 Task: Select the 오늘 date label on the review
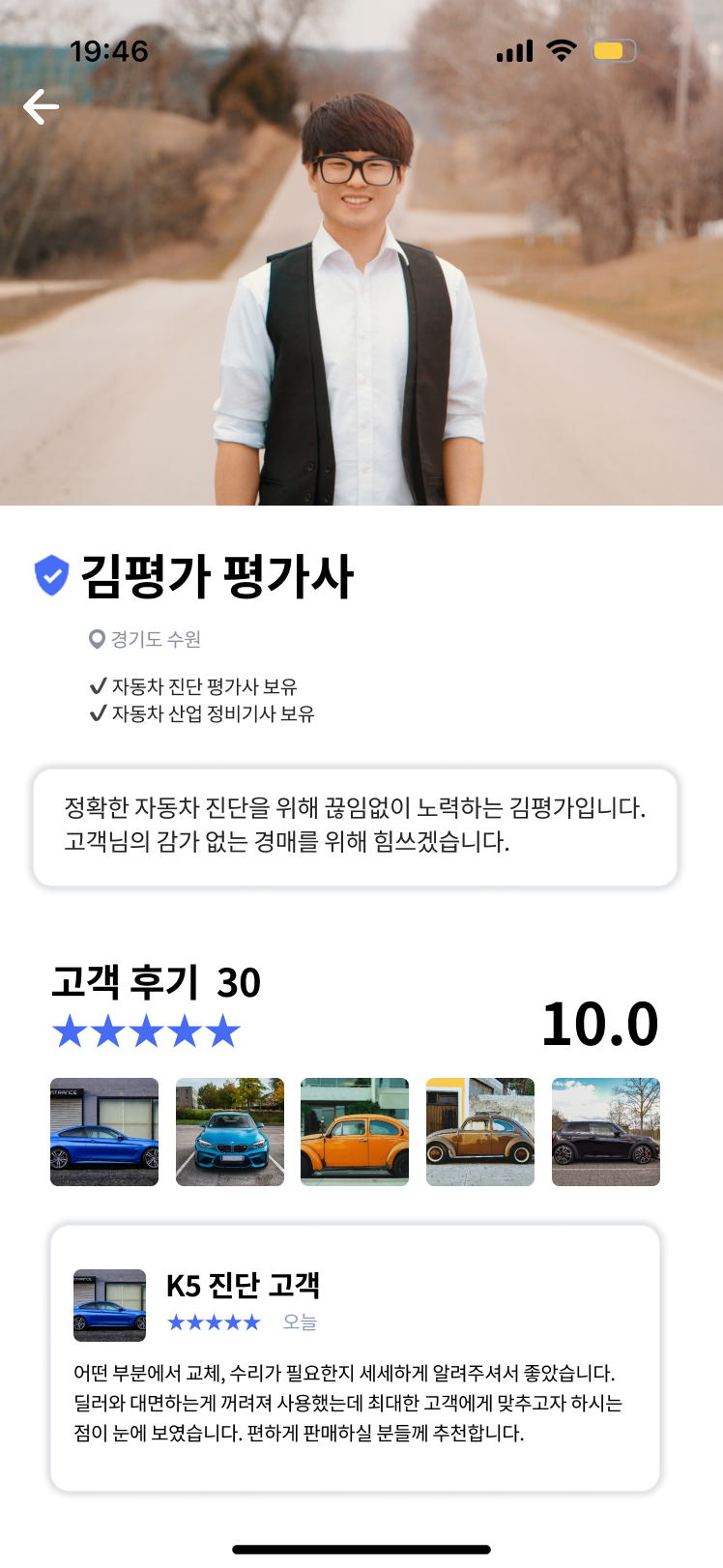click(x=300, y=1321)
